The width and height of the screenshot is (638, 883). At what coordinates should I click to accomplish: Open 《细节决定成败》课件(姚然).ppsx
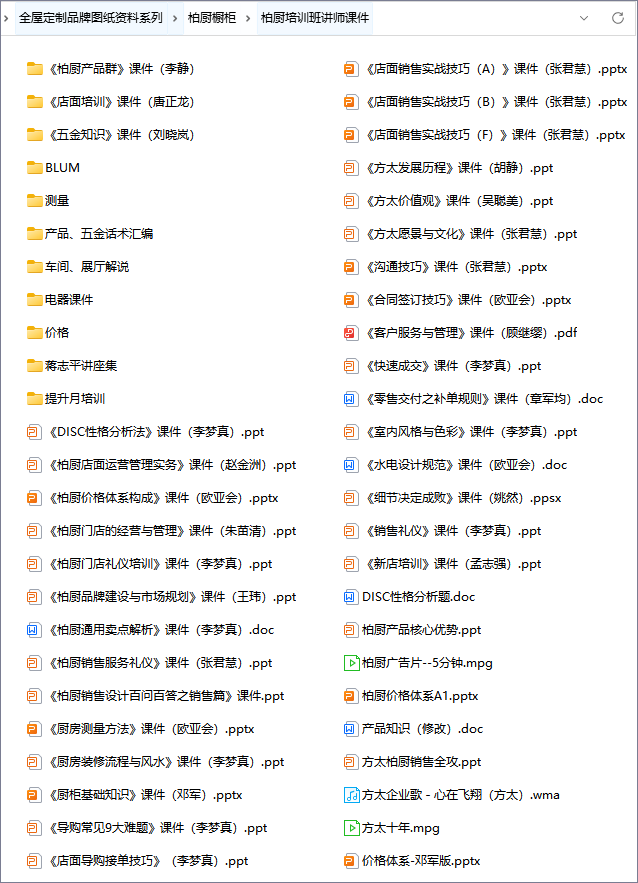pyautogui.click(x=462, y=498)
